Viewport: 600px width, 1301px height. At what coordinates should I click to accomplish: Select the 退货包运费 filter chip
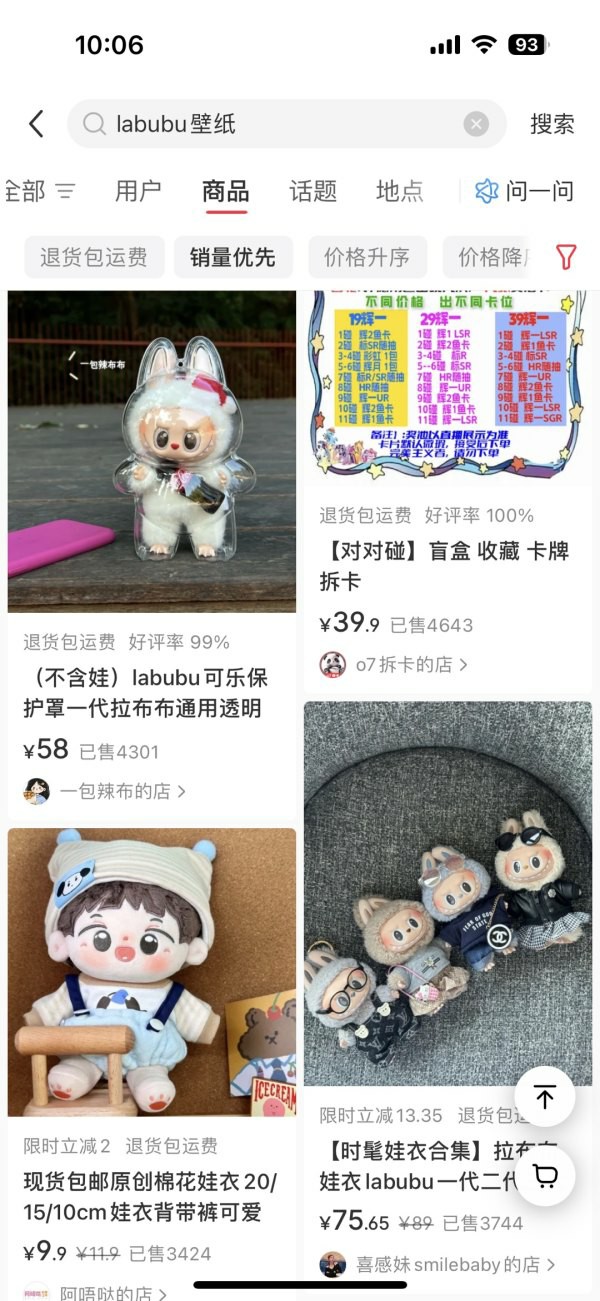[x=94, y=257]
